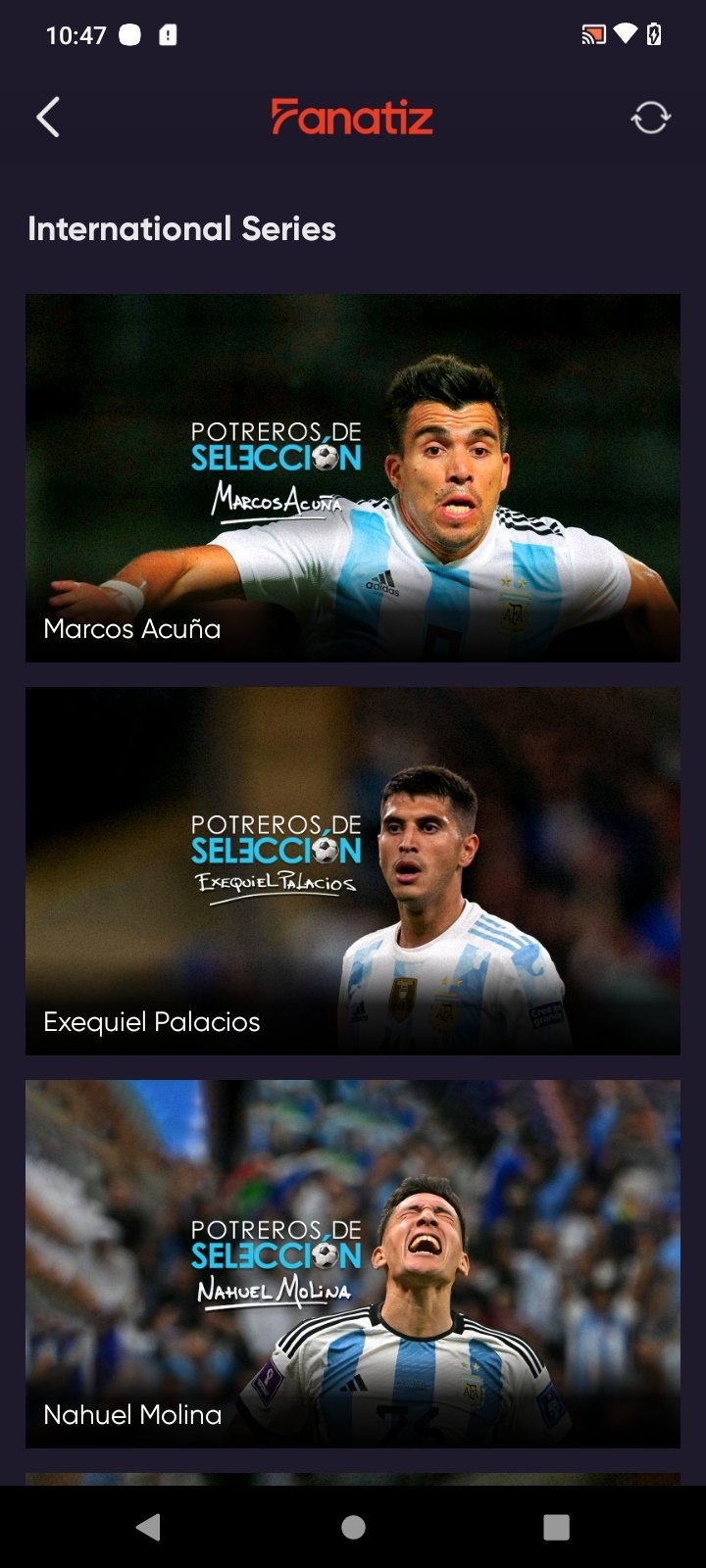Open the Nahuel Molina series
The height and width of the screenshot is (1568, 706).
click(x=353, y=1264)
